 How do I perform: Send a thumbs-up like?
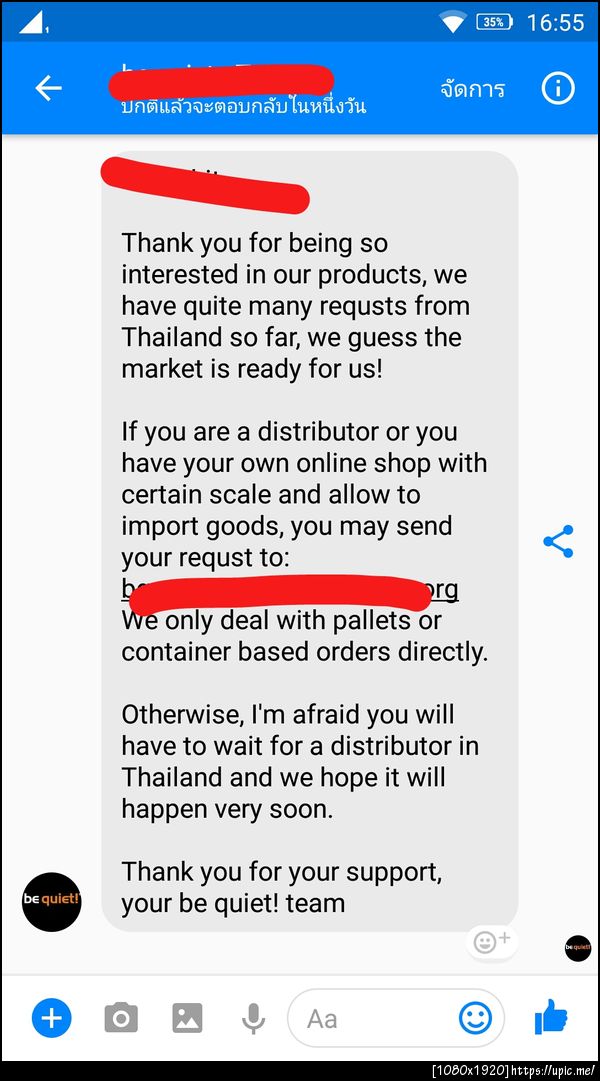coord(551,1019)
